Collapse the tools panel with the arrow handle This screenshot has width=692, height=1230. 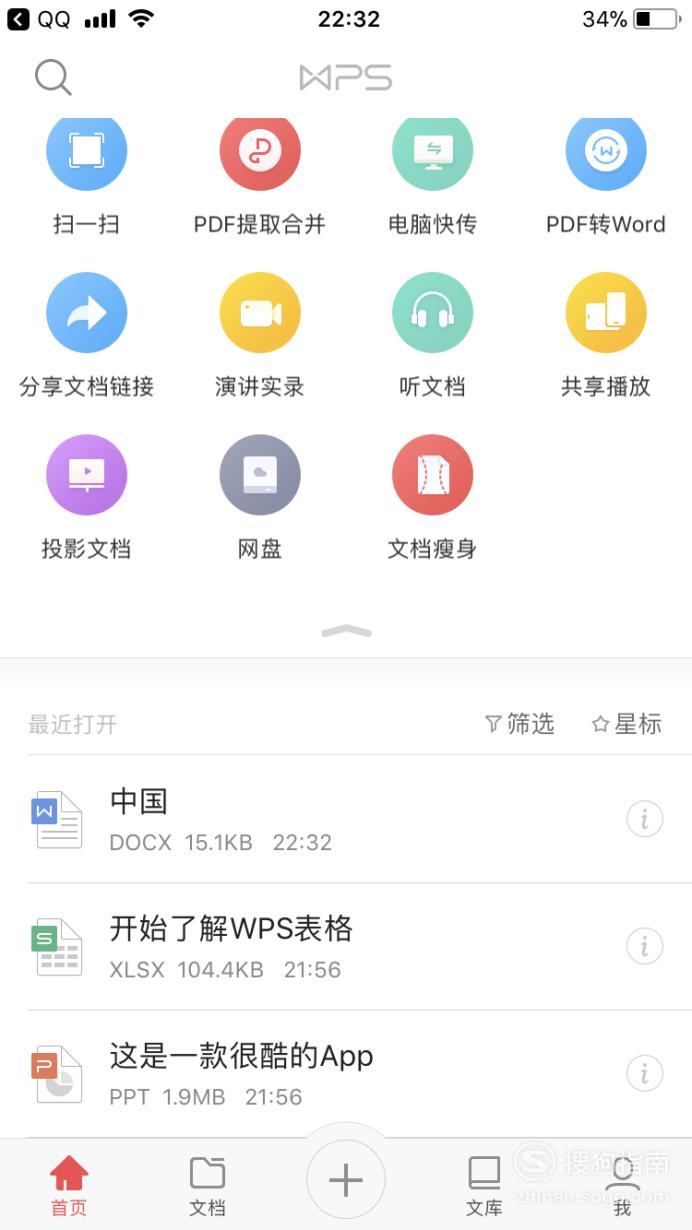pyautogui.click(x=346, y=631)
